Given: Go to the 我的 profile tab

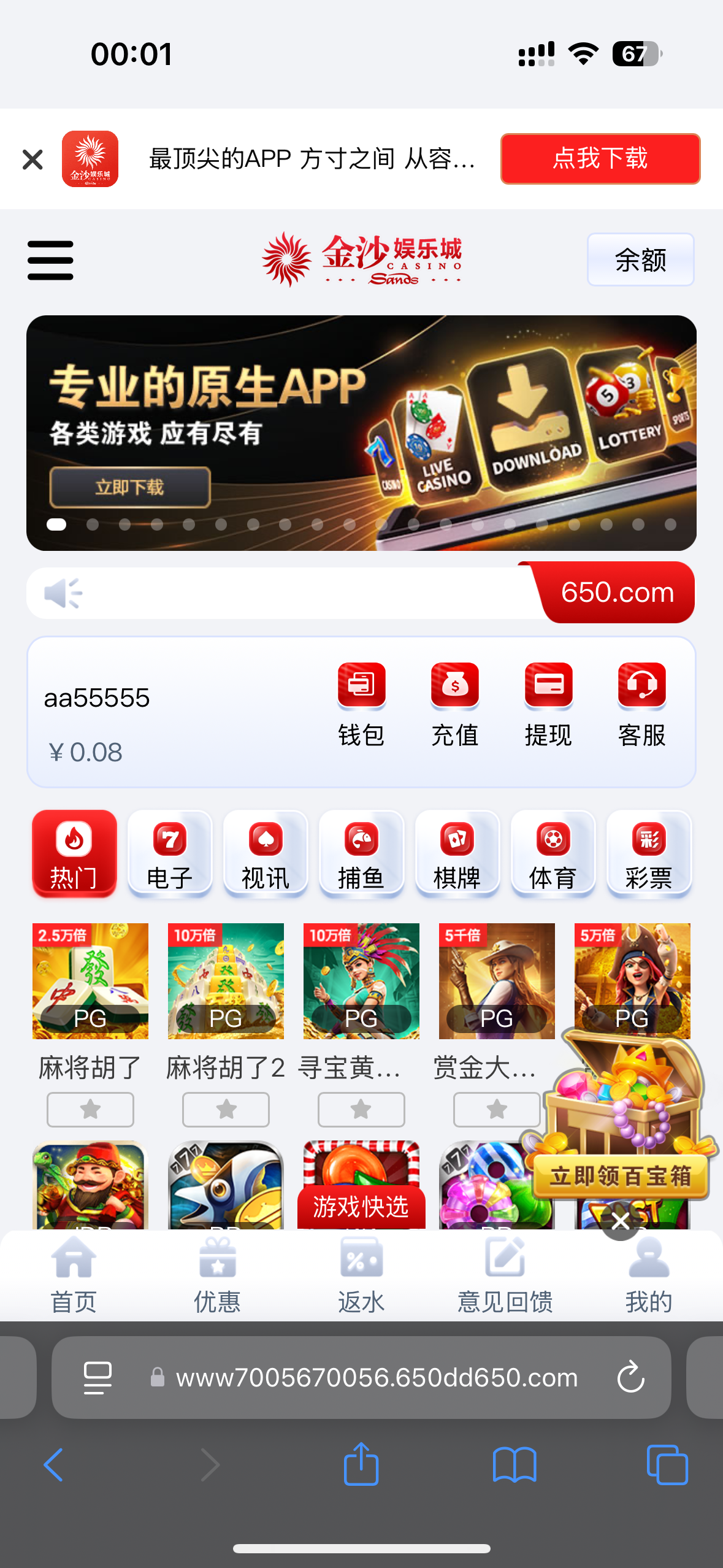Looking at the screenshot, I should 649,1274.
